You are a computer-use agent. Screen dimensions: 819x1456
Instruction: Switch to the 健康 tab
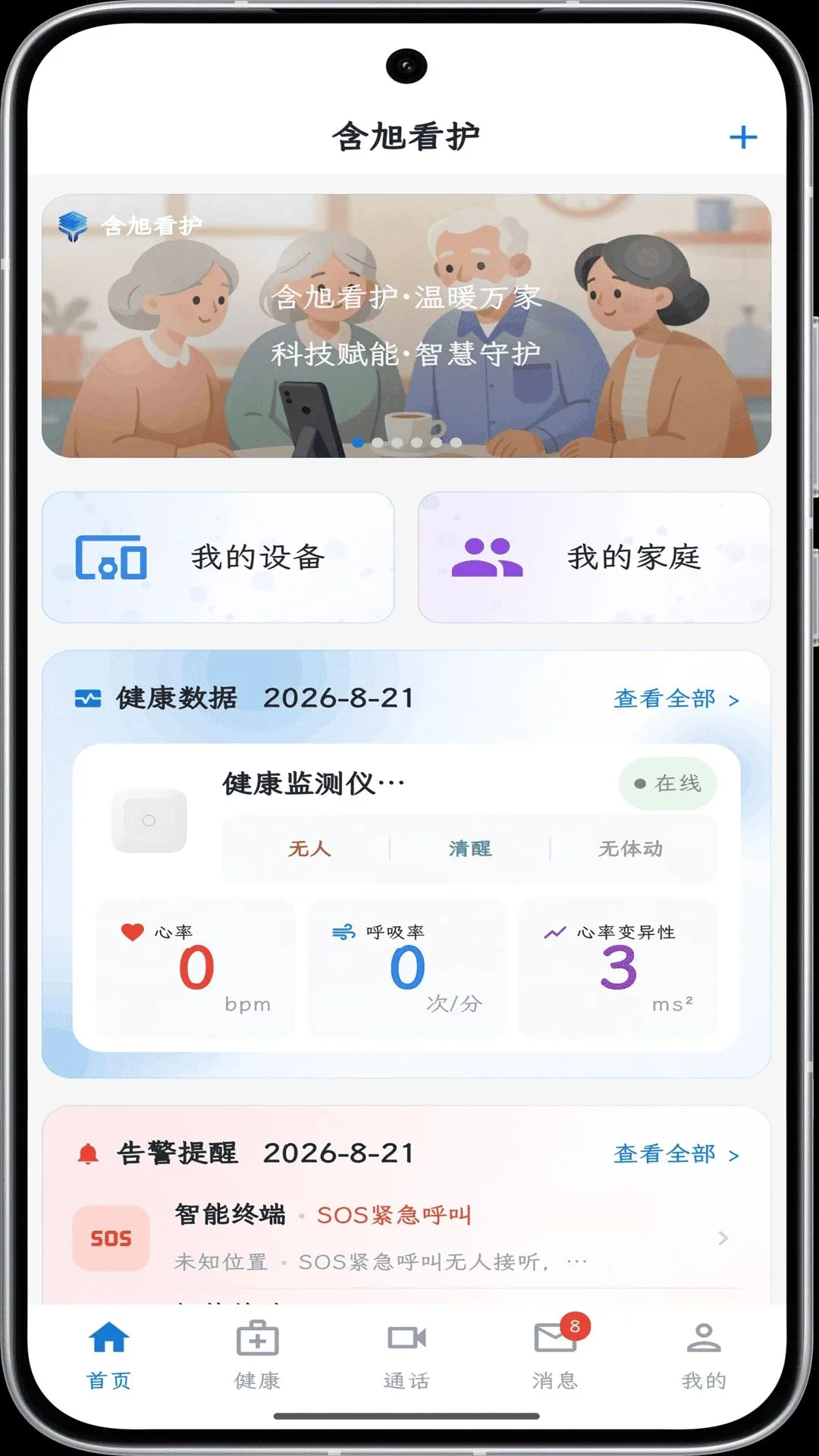(258, 1355)
